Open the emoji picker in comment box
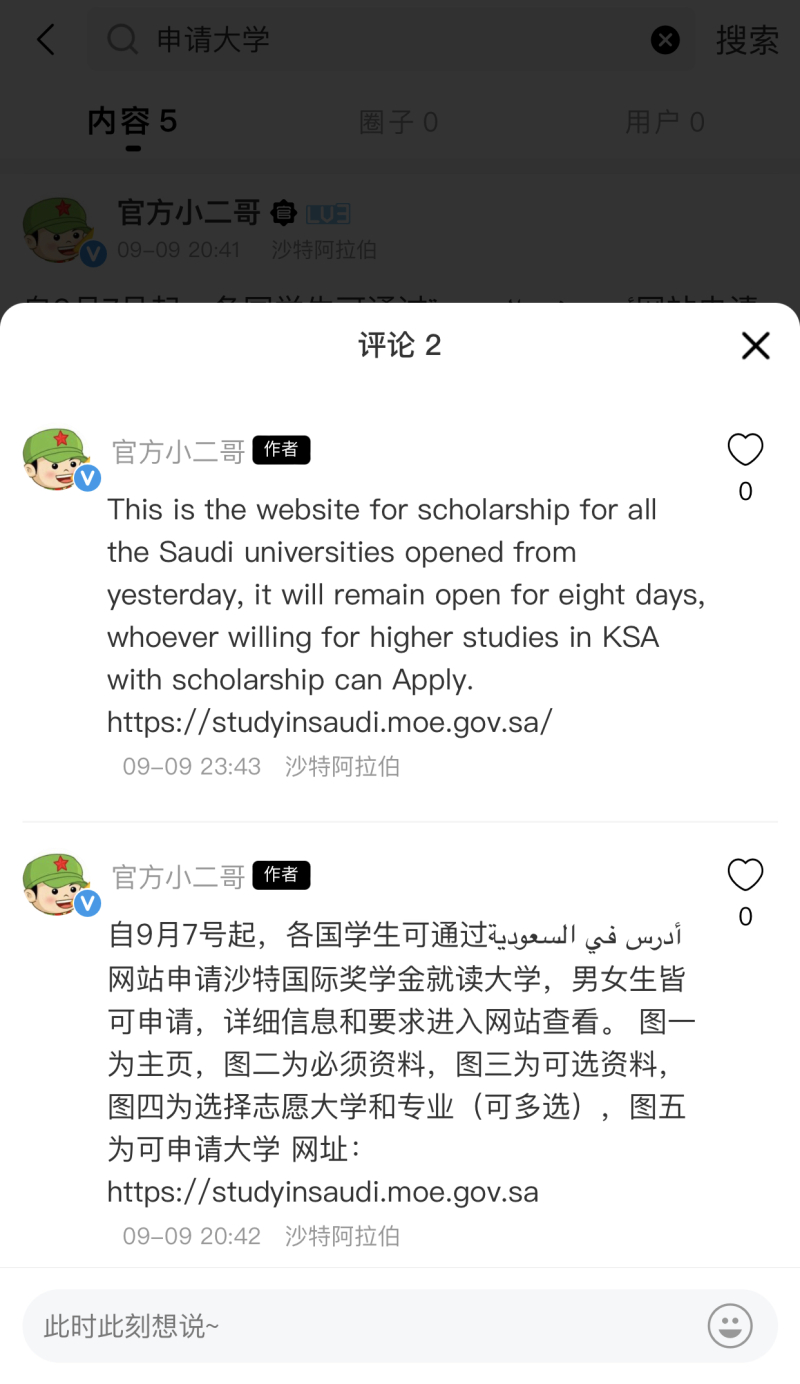 [x=730, y=1326]
